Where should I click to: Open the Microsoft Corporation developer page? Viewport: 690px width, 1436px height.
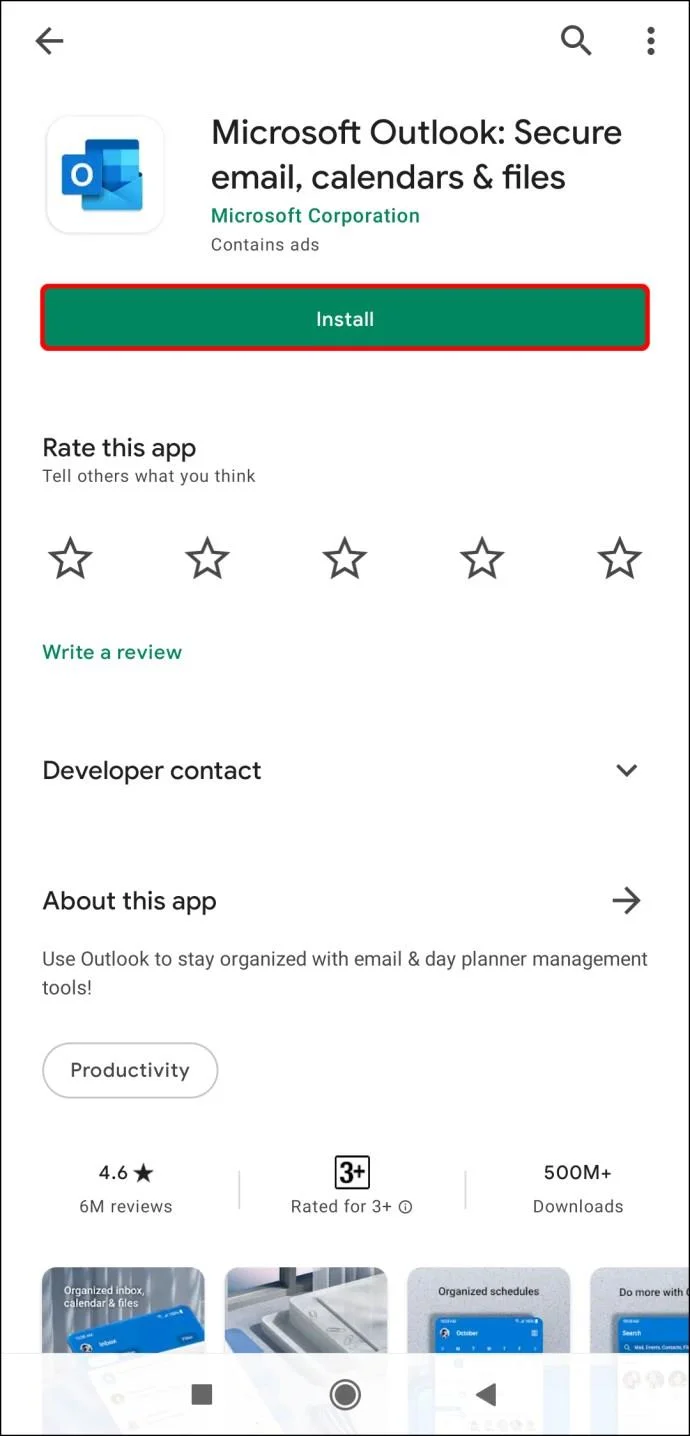point(315,216)
